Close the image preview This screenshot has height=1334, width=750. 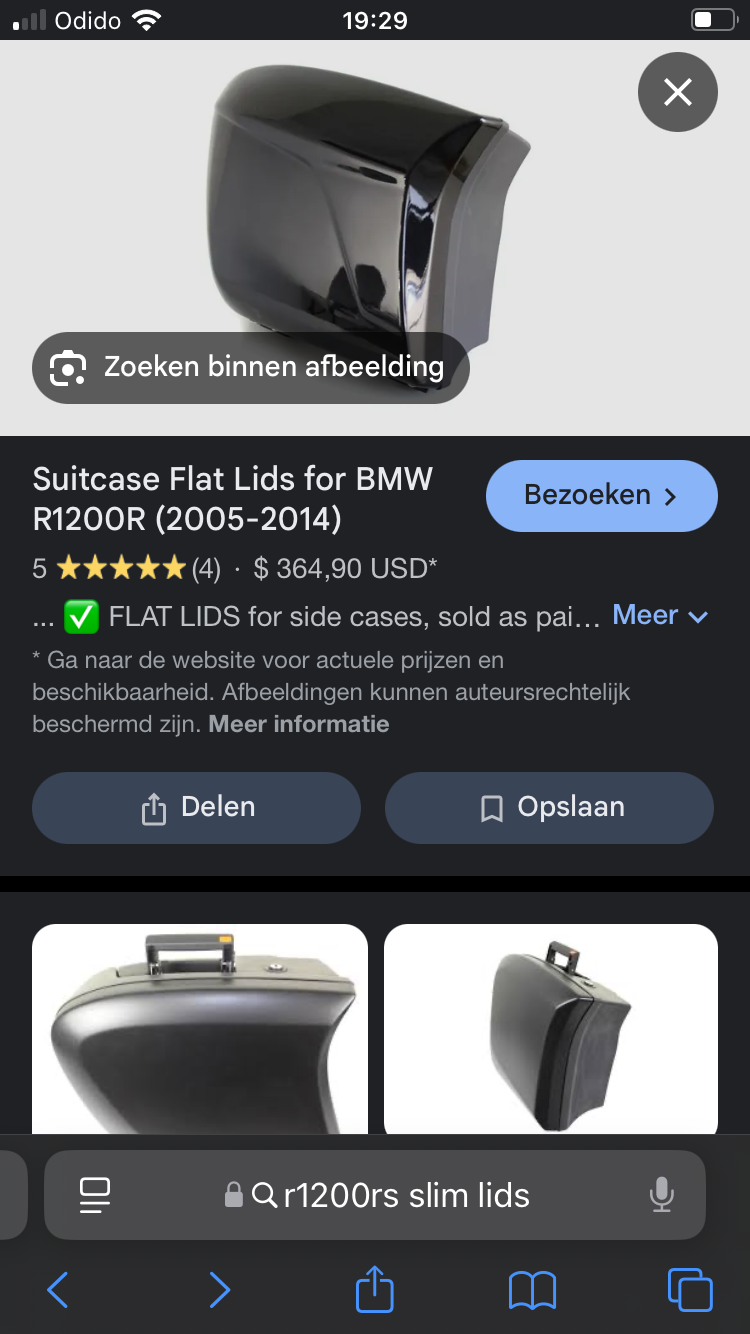(x=677, y=93)
